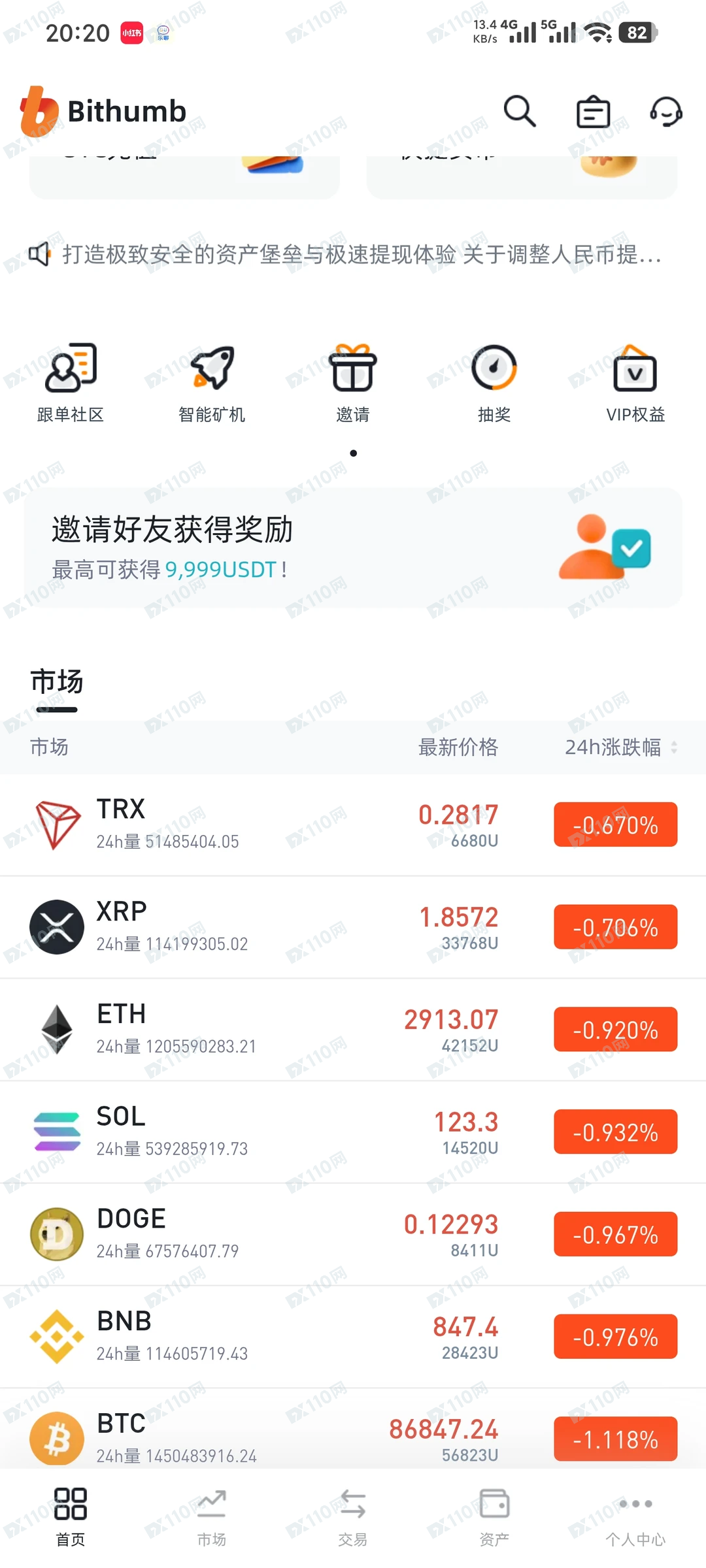Open the 邀请好友获得奖励 invite banner
The width and height of the screenshot is (706, 1568).
[353, 547]
